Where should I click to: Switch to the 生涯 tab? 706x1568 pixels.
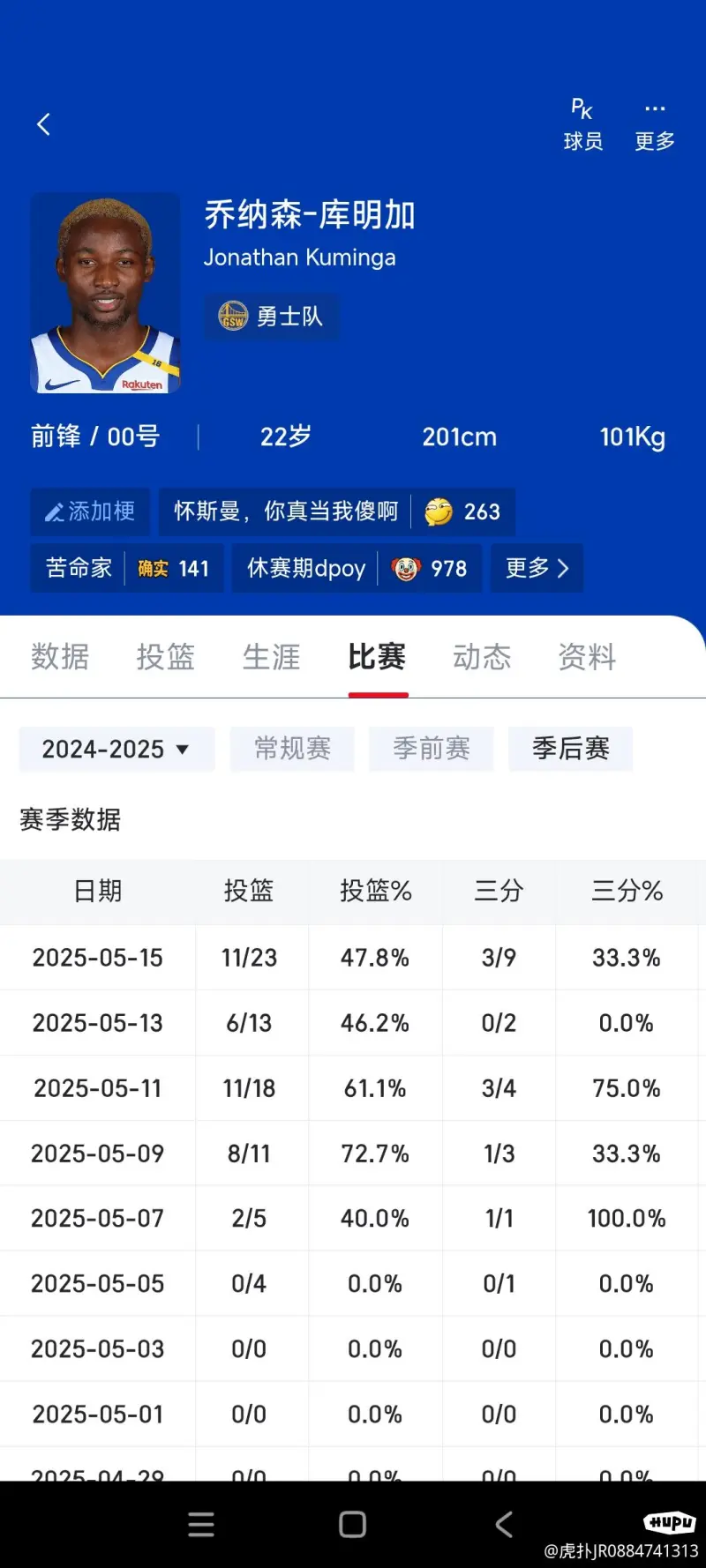[x=271, y=657]
